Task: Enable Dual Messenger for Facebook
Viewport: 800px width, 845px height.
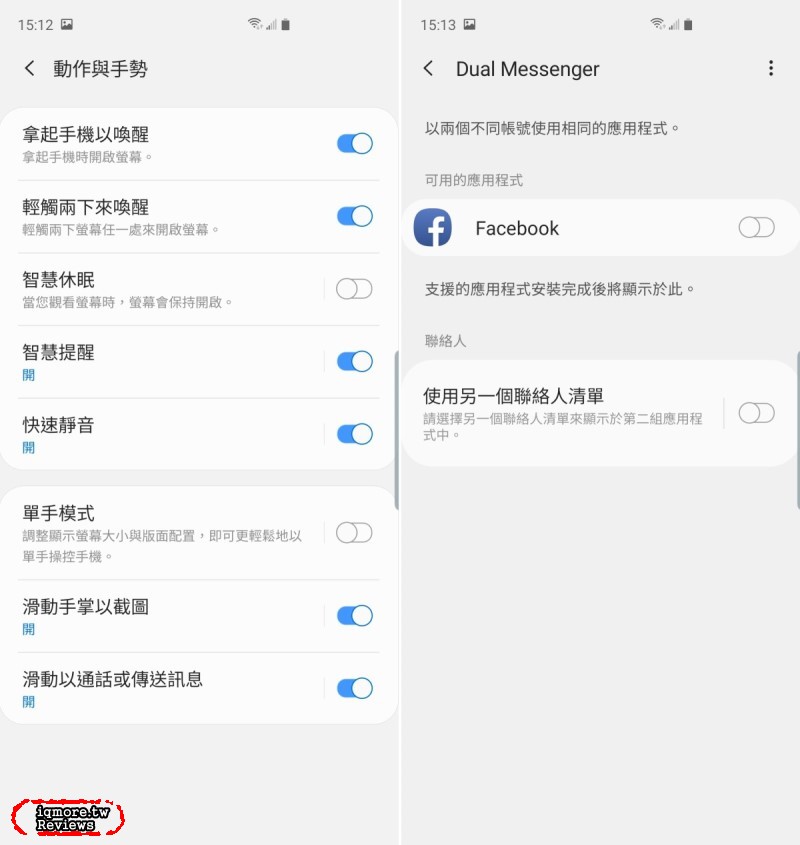Action: tap(756, 228)
